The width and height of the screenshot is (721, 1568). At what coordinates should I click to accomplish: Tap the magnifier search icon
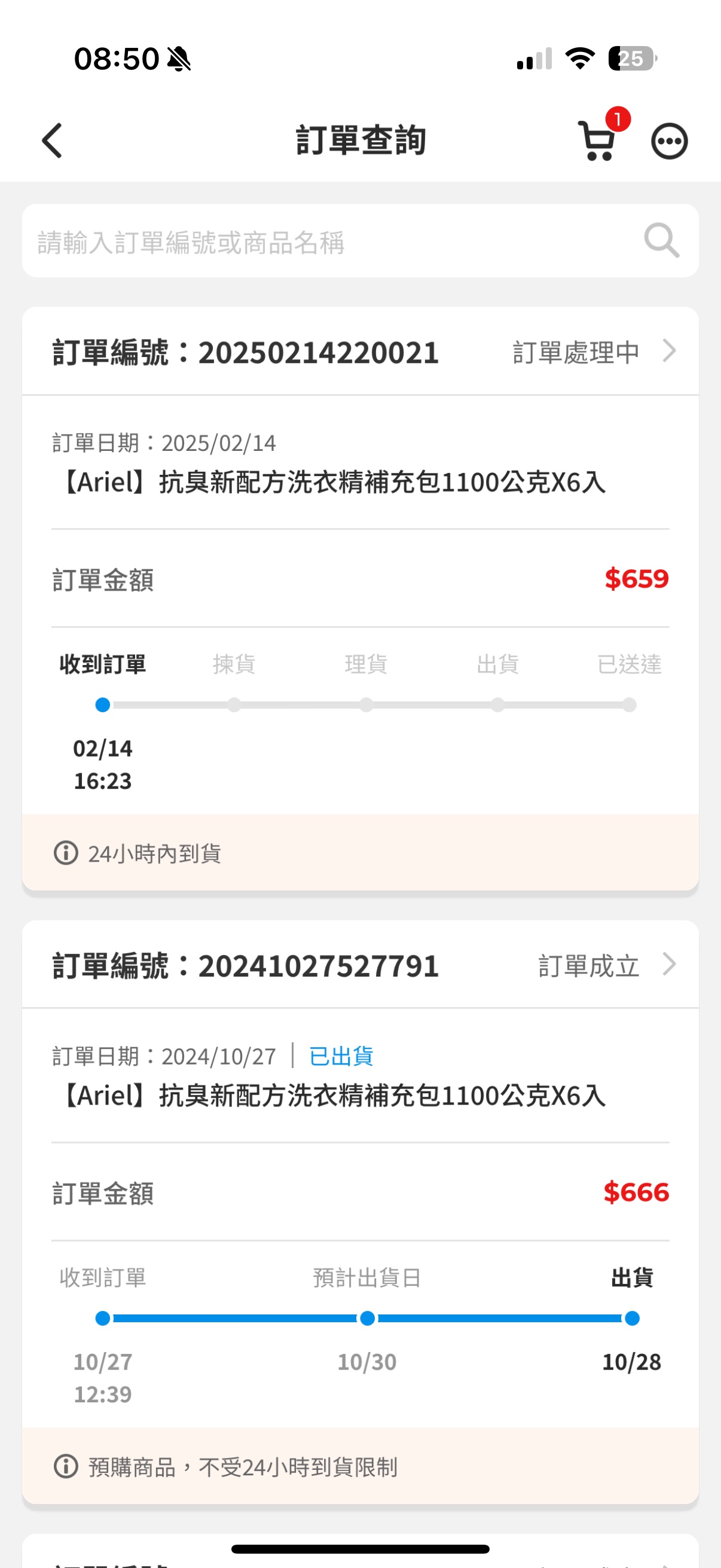point(661,241)
